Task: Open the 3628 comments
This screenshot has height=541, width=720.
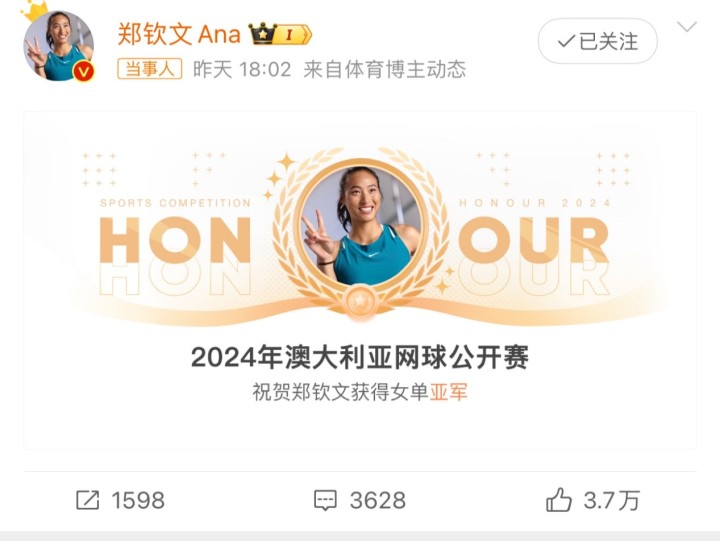Action: [x=360, y=500]
